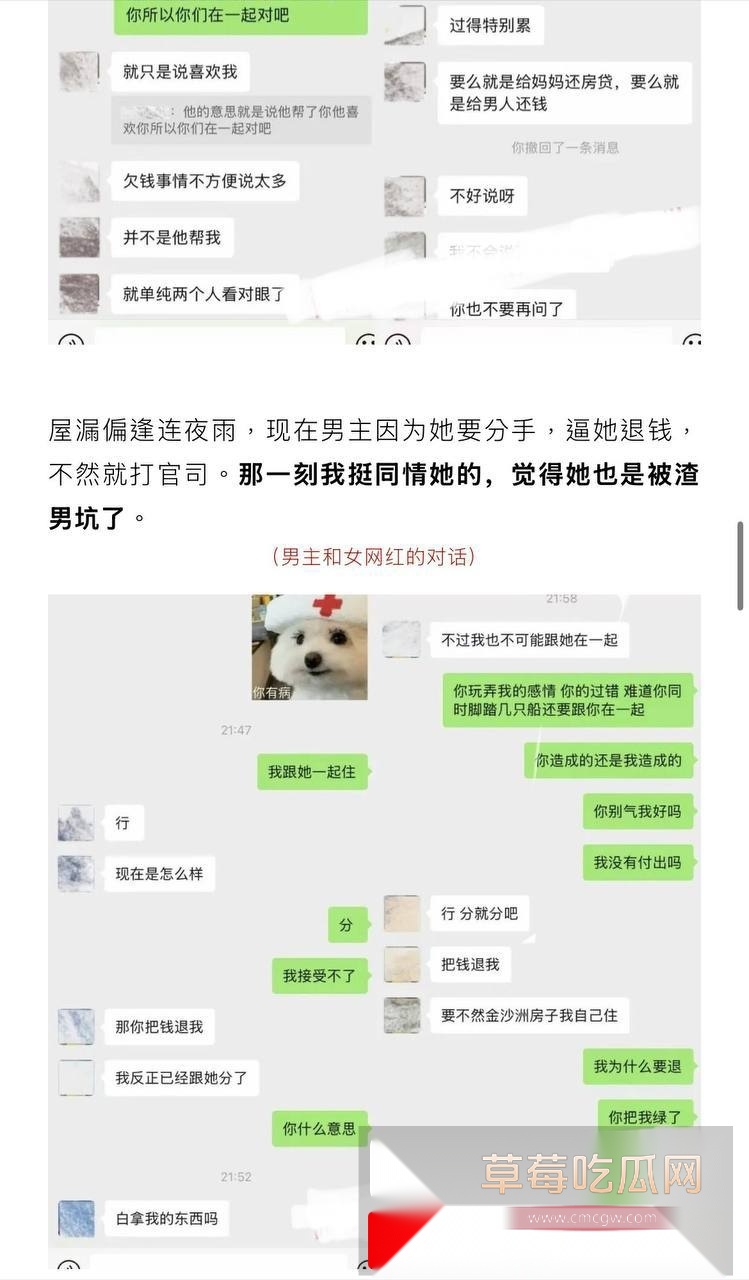This screenshot has height=1280, width=749.
Task: Open the chat screenshot image about owing money
Action: click(374, 172)
